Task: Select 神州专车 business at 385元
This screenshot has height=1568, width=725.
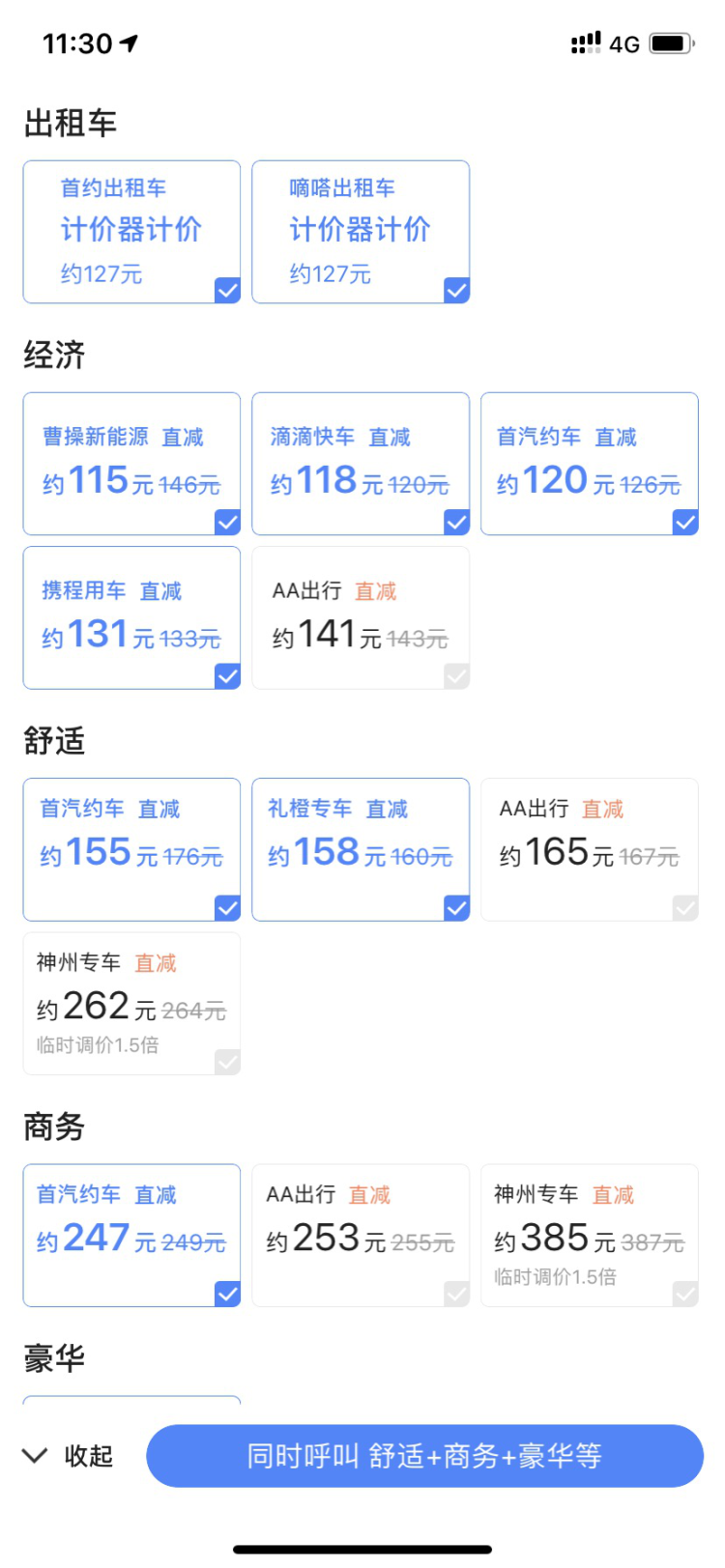Action: 589,1235
